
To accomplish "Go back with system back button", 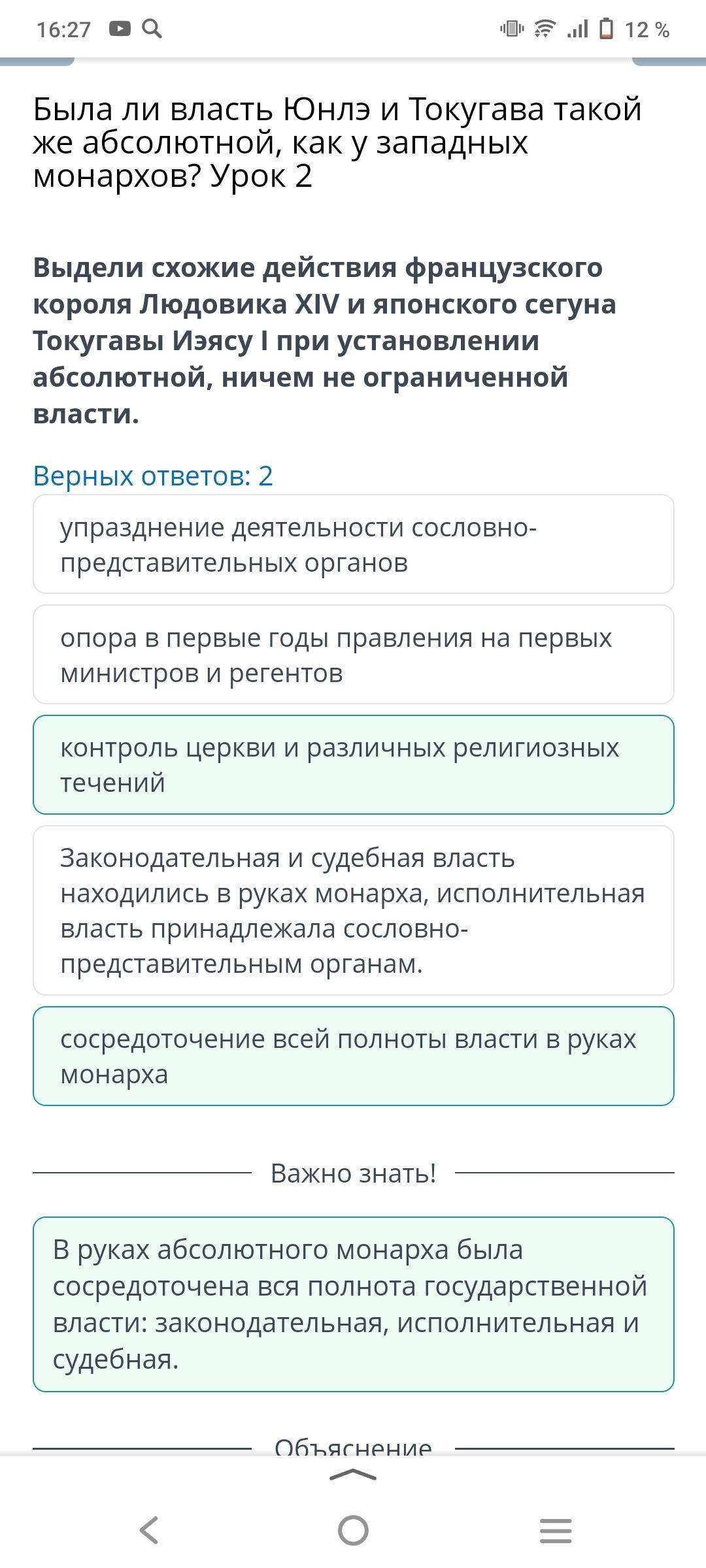I will coord(149,1530).
